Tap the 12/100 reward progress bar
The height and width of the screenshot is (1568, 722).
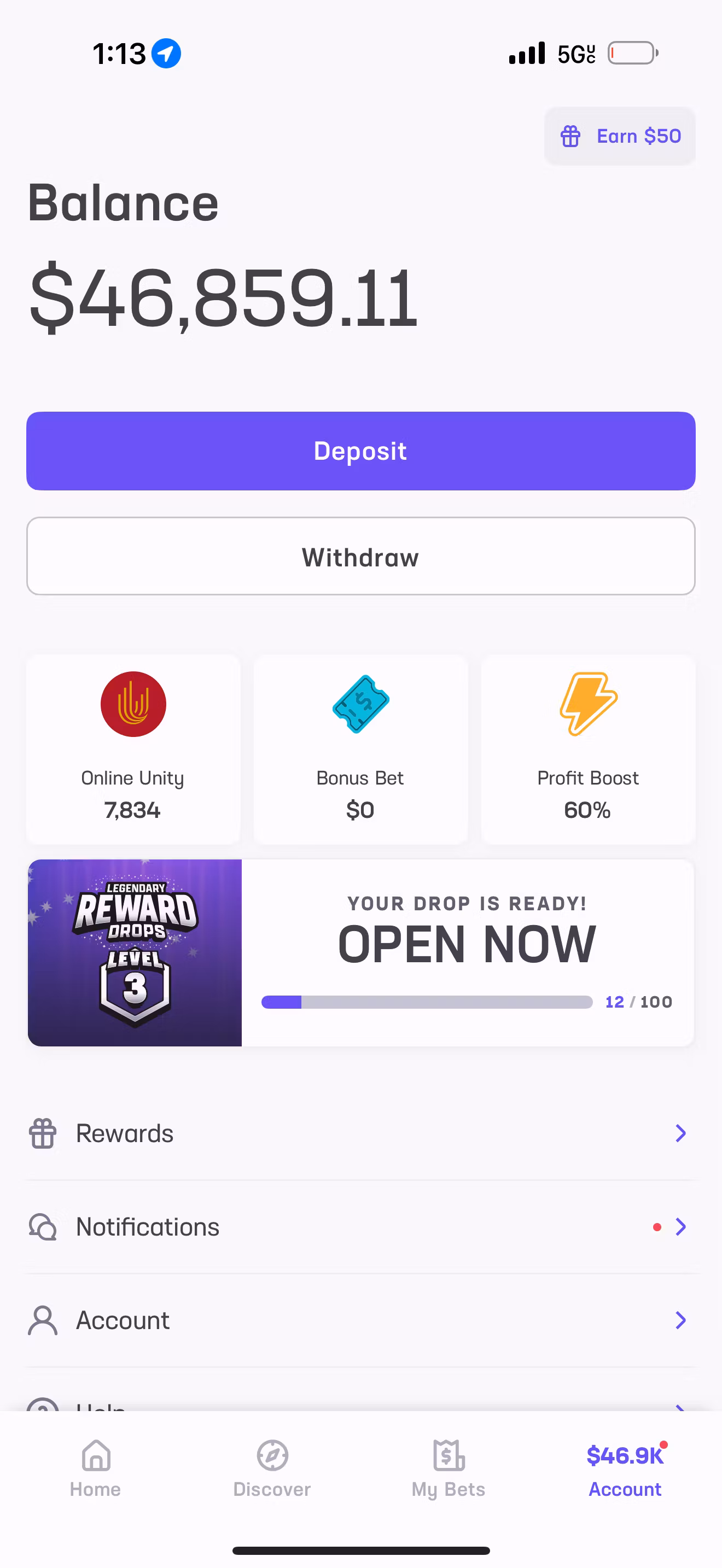point(426,1002)
